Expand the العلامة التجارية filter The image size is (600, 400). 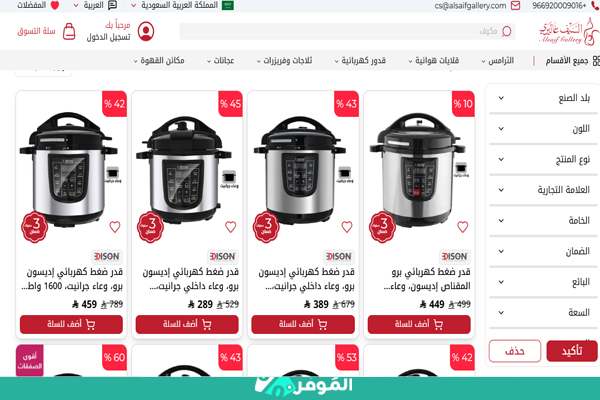tap(543, 190)
